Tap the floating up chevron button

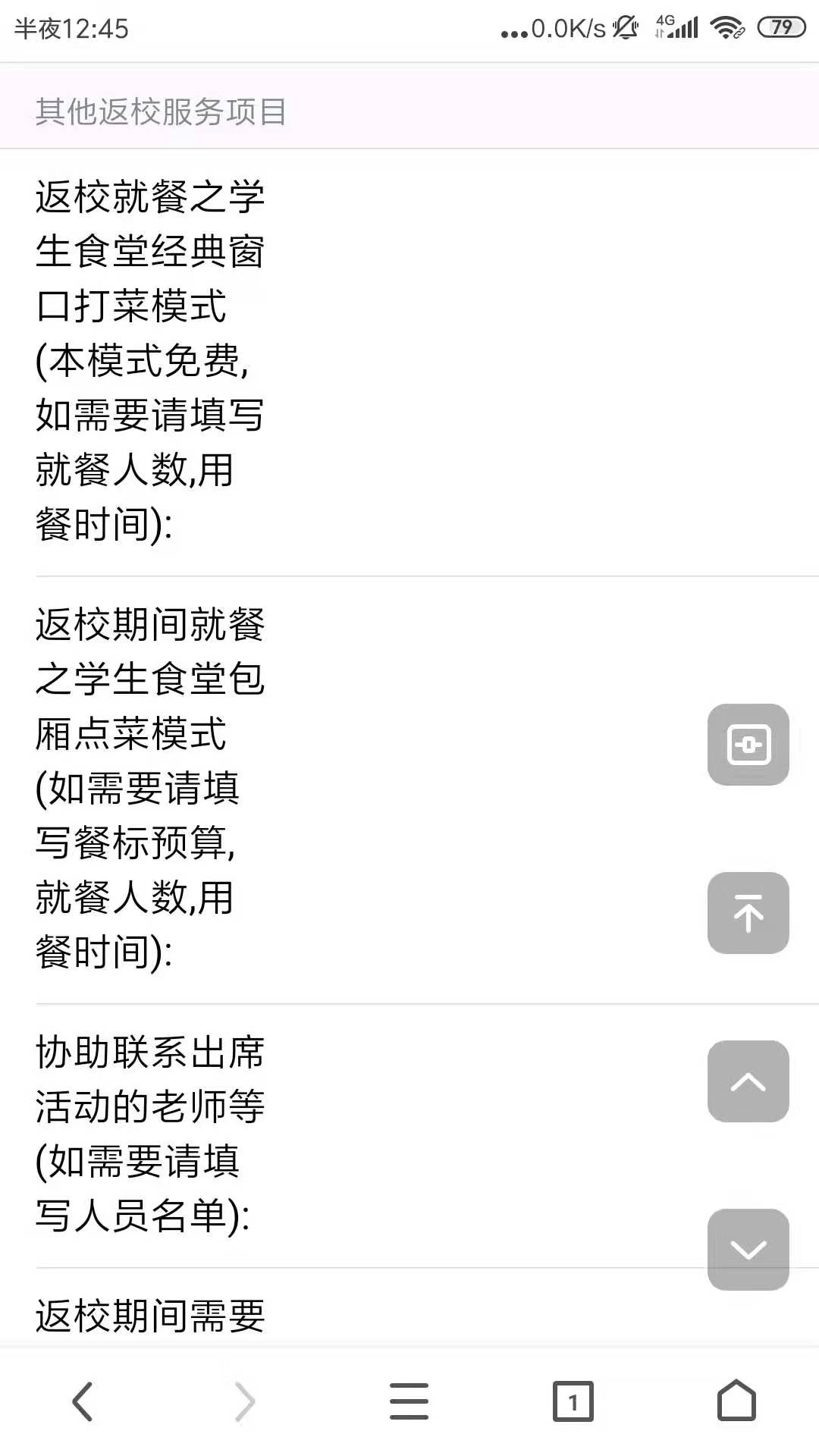click(748, 1081)
